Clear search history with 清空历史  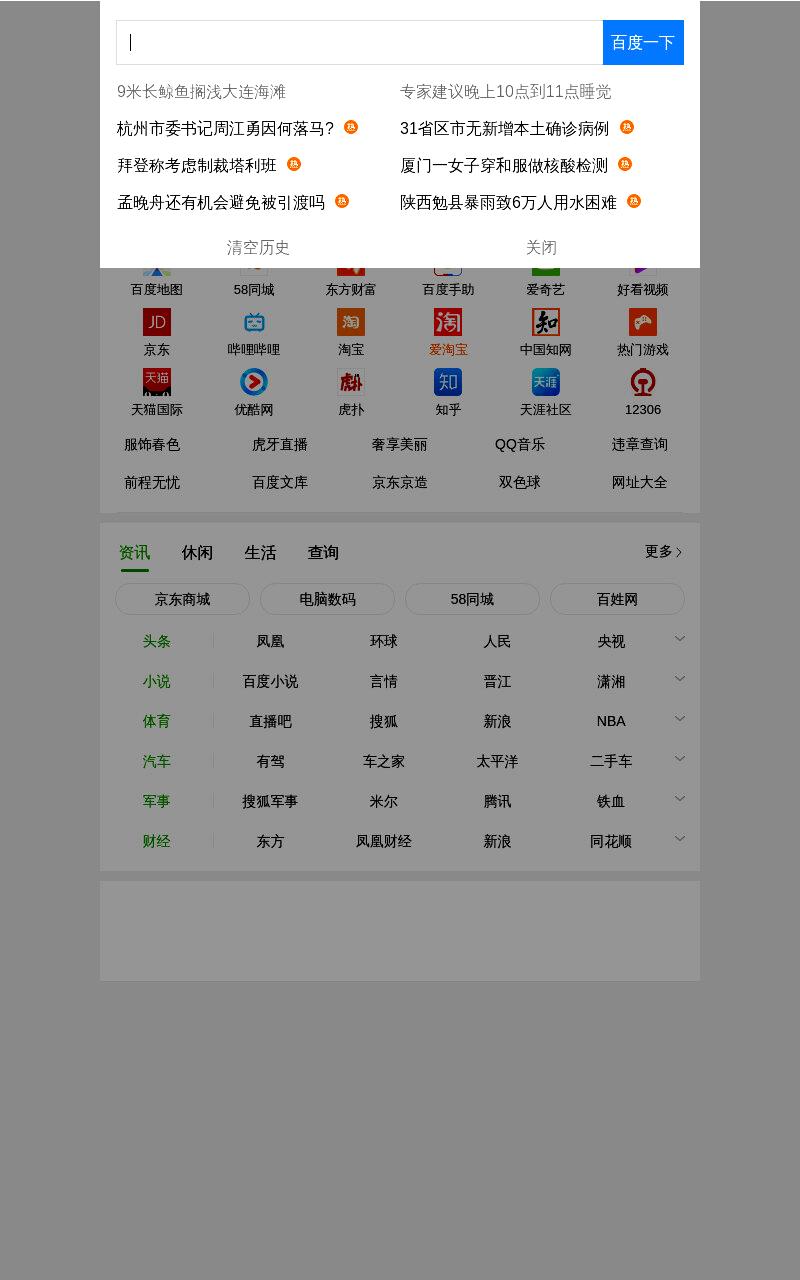258,247
